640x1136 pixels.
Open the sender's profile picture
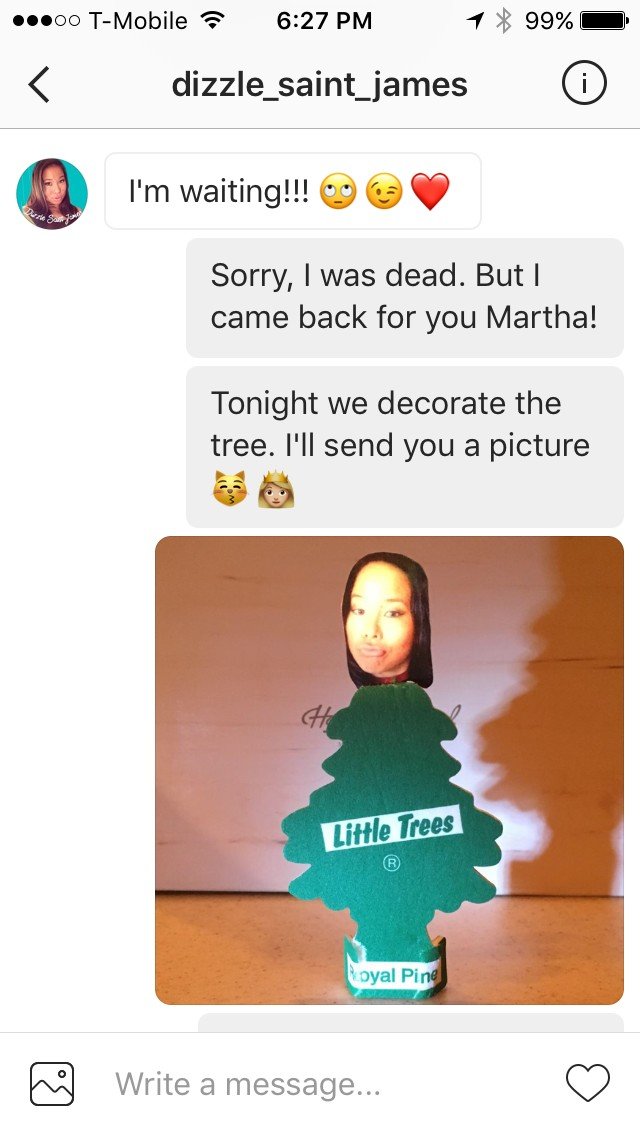coord(52,194)
